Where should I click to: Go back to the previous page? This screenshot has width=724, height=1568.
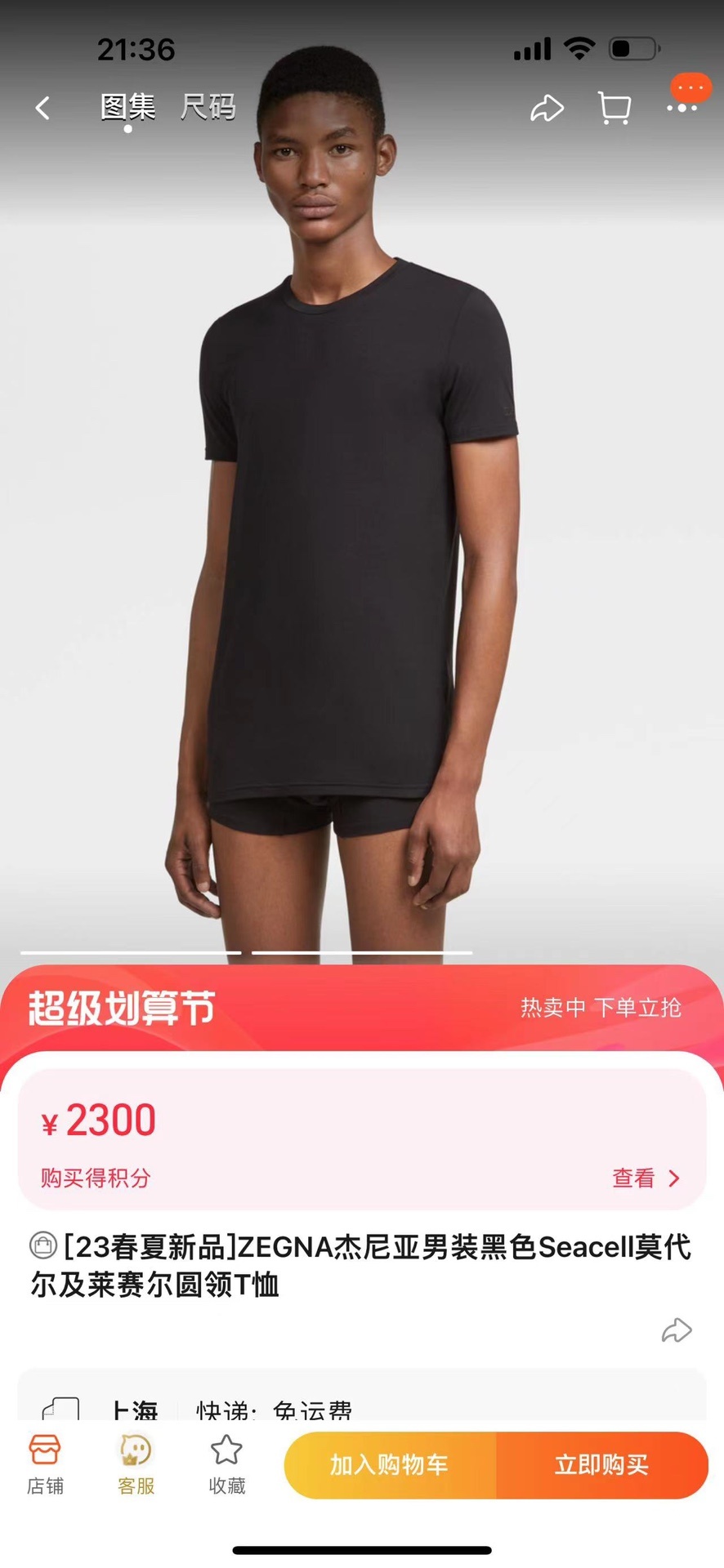coord(42,108)
